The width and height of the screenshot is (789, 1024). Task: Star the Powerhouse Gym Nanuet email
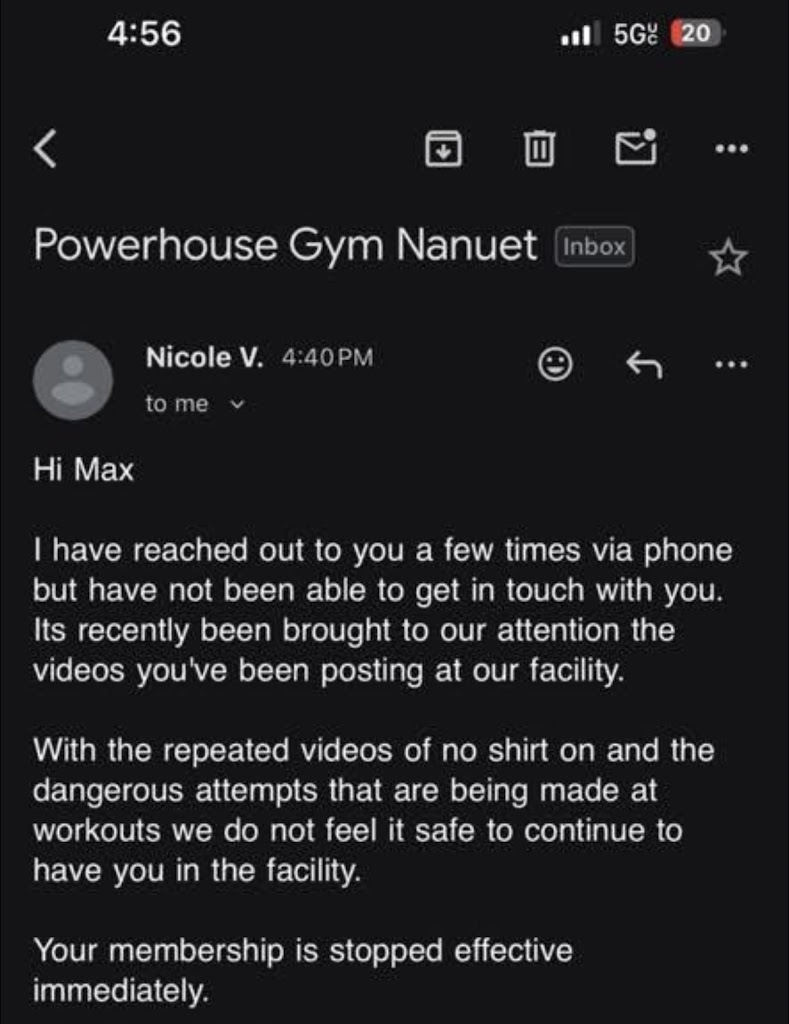click(x=727, y=259)
